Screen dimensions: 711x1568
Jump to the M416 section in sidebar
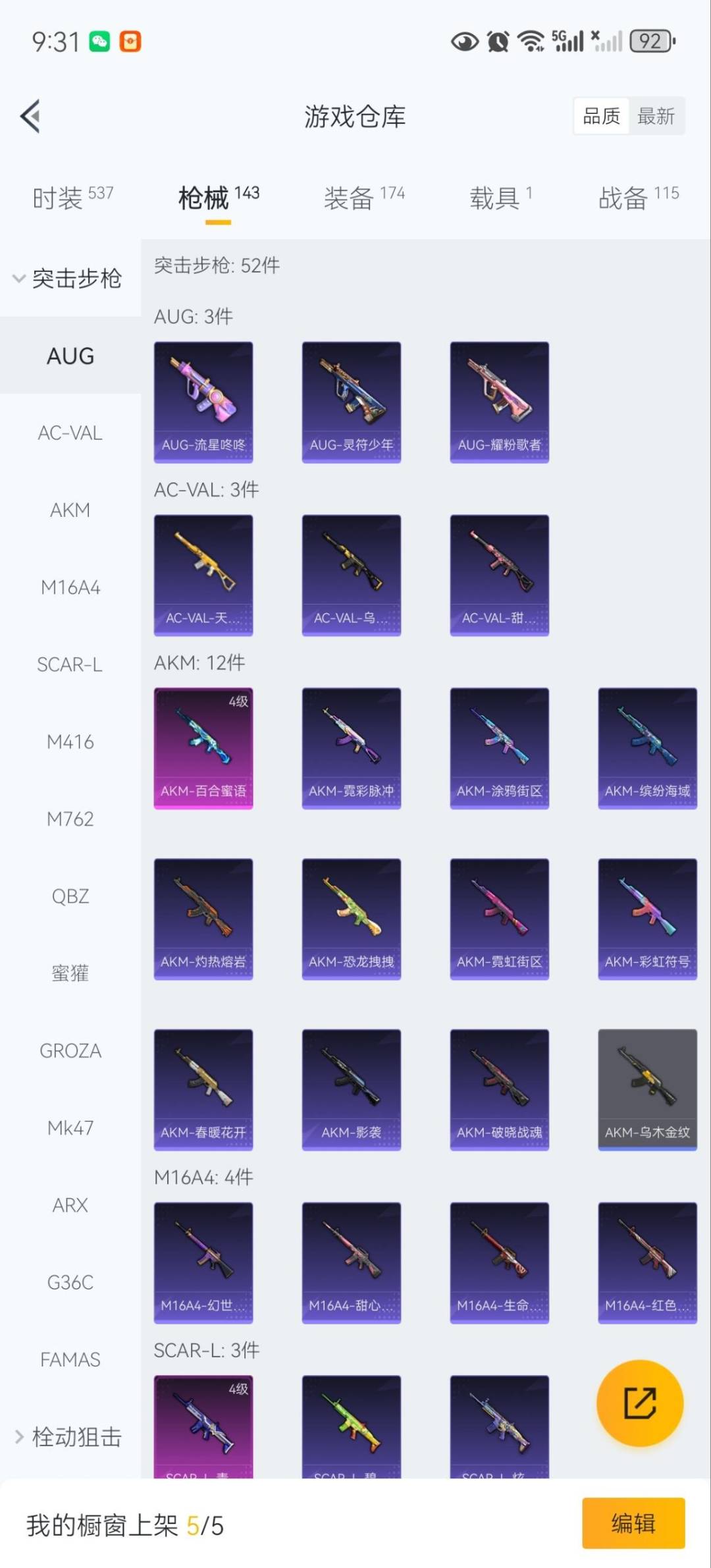[70, 742]
